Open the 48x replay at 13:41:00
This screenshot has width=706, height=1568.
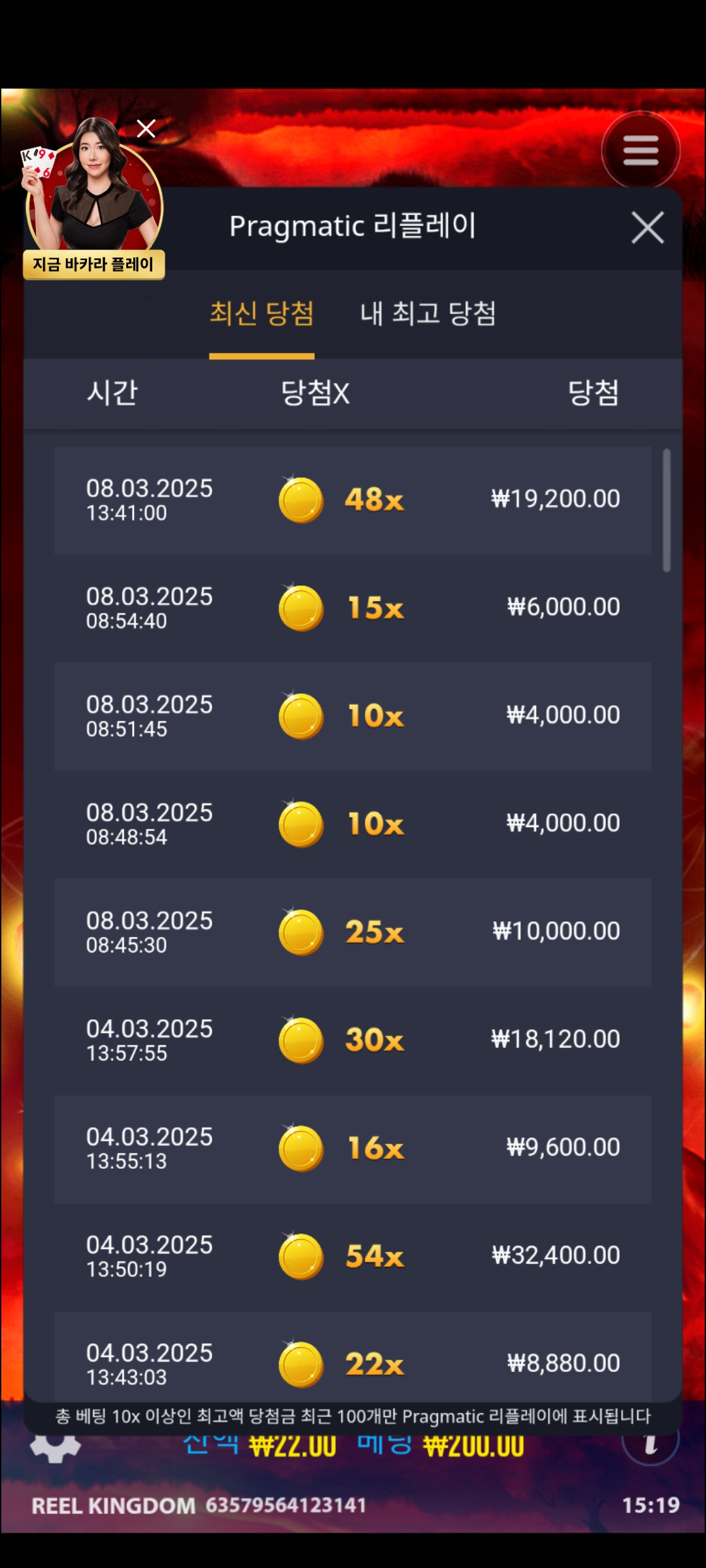(x=353, y=500)
